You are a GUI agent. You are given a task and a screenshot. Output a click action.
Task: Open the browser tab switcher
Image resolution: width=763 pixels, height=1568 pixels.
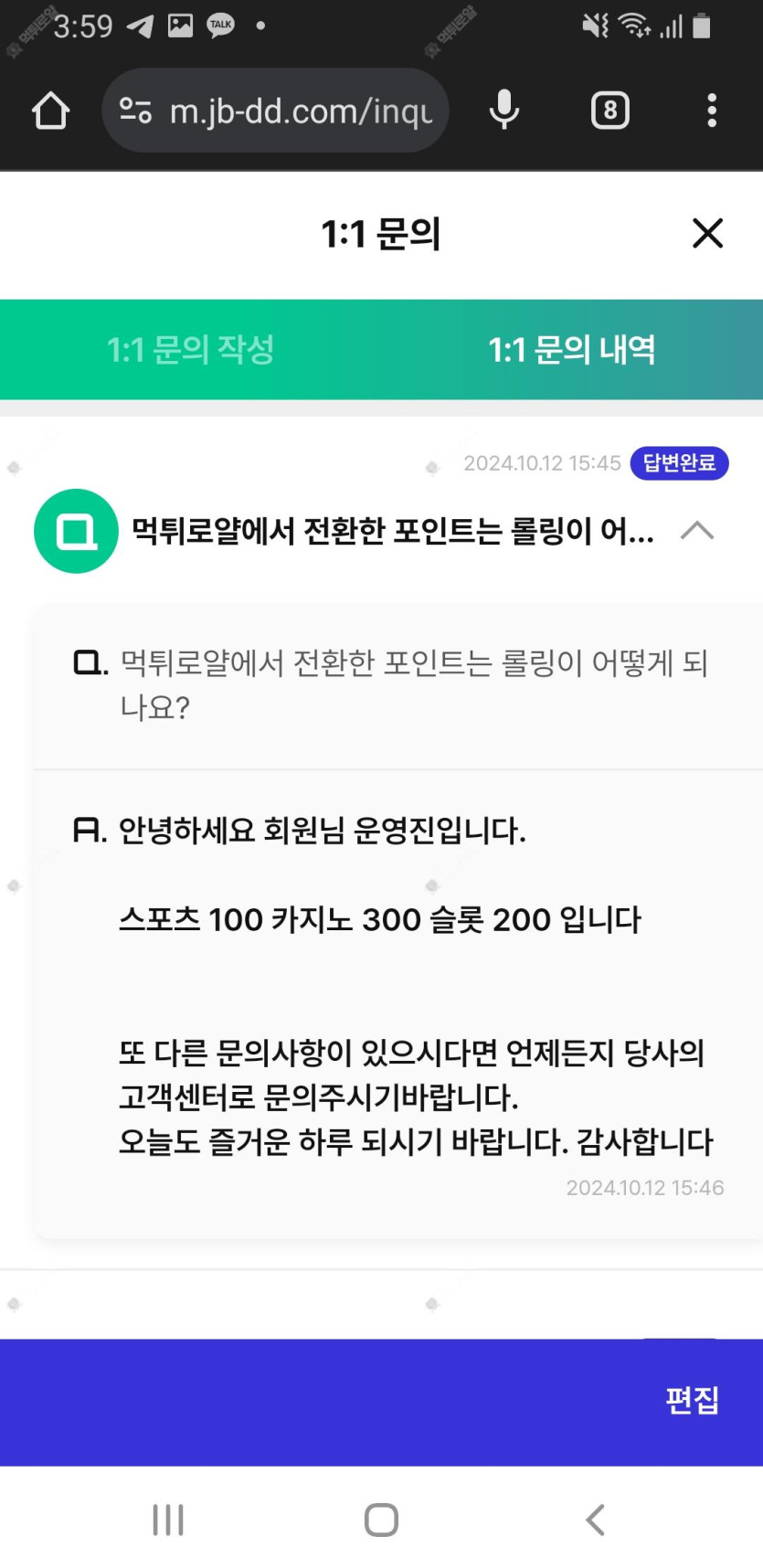[609, 111]
